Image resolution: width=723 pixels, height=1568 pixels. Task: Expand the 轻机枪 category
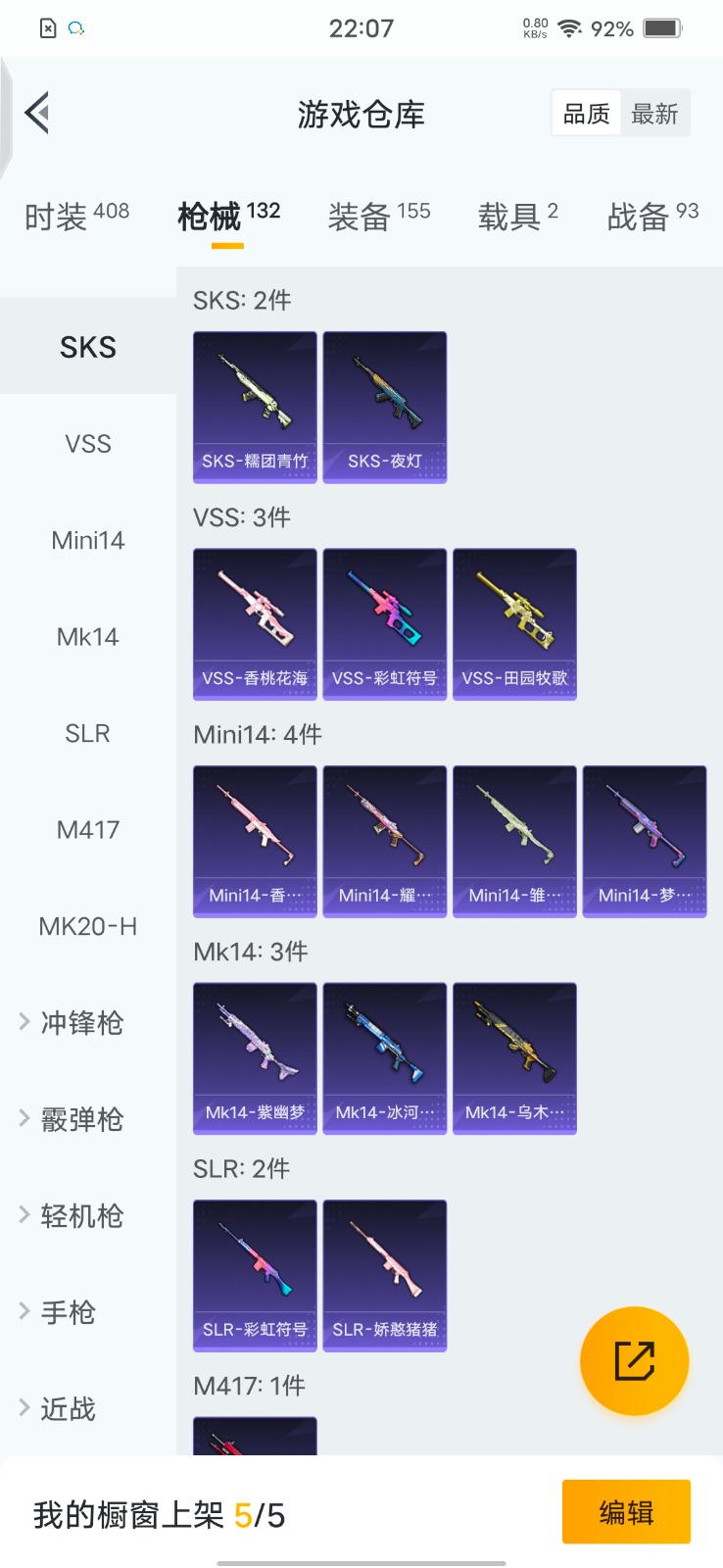(82, 1216)
